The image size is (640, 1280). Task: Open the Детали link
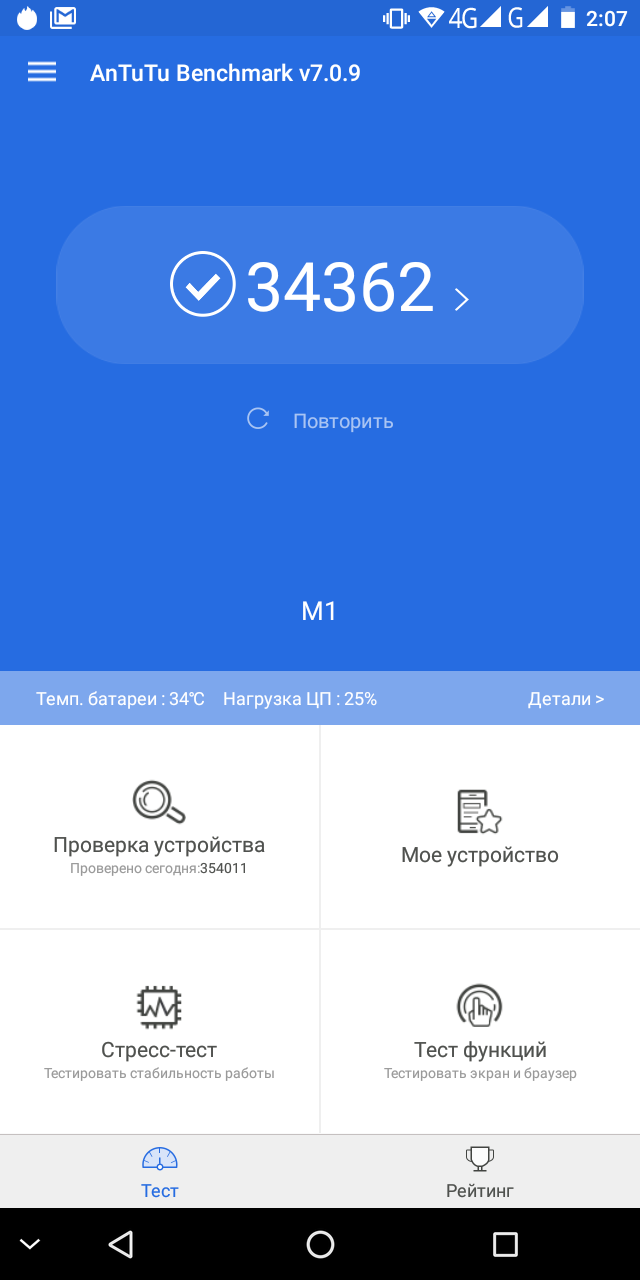pos(565,699)
